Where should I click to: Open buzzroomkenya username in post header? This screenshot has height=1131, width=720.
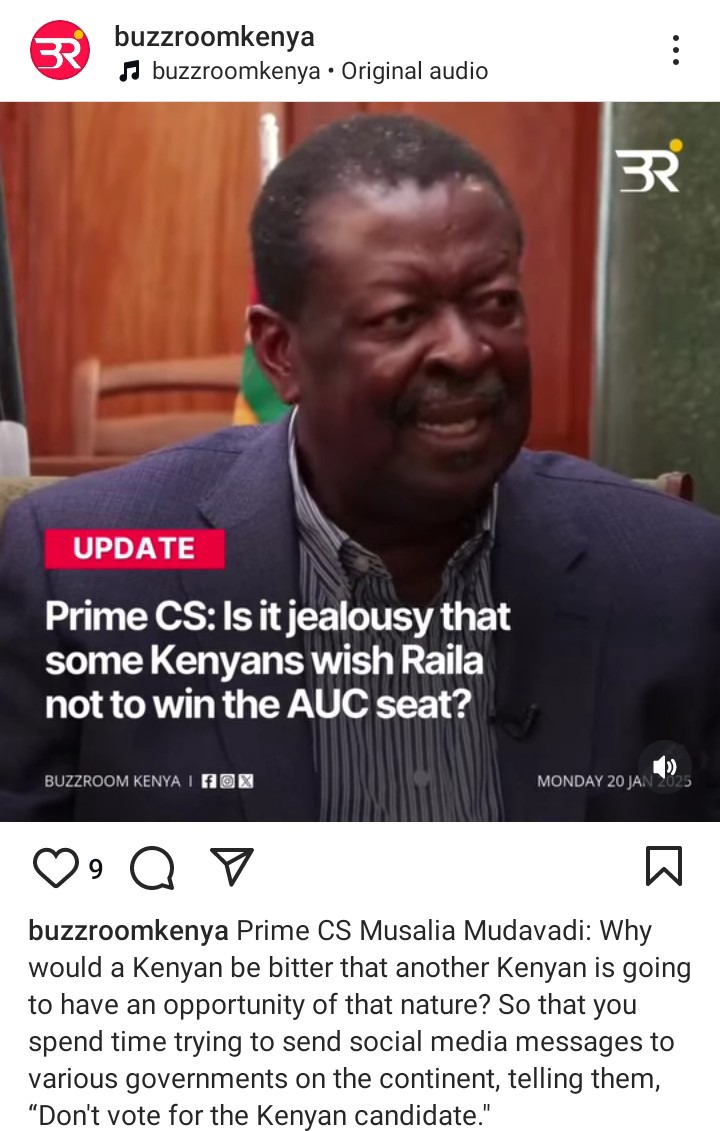click(x=214, y=37)
